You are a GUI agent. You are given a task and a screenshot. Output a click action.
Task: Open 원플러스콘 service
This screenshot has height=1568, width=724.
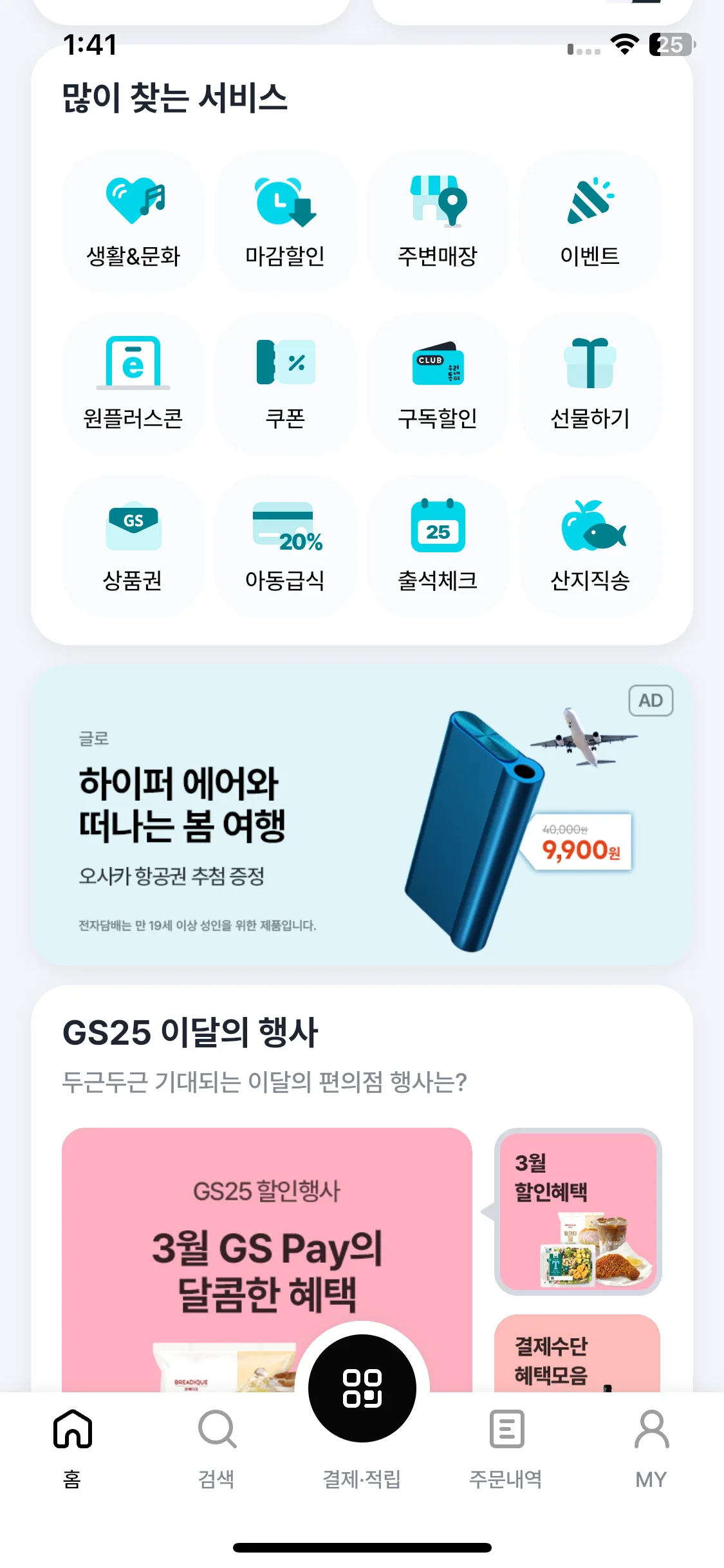pos(133,384)
